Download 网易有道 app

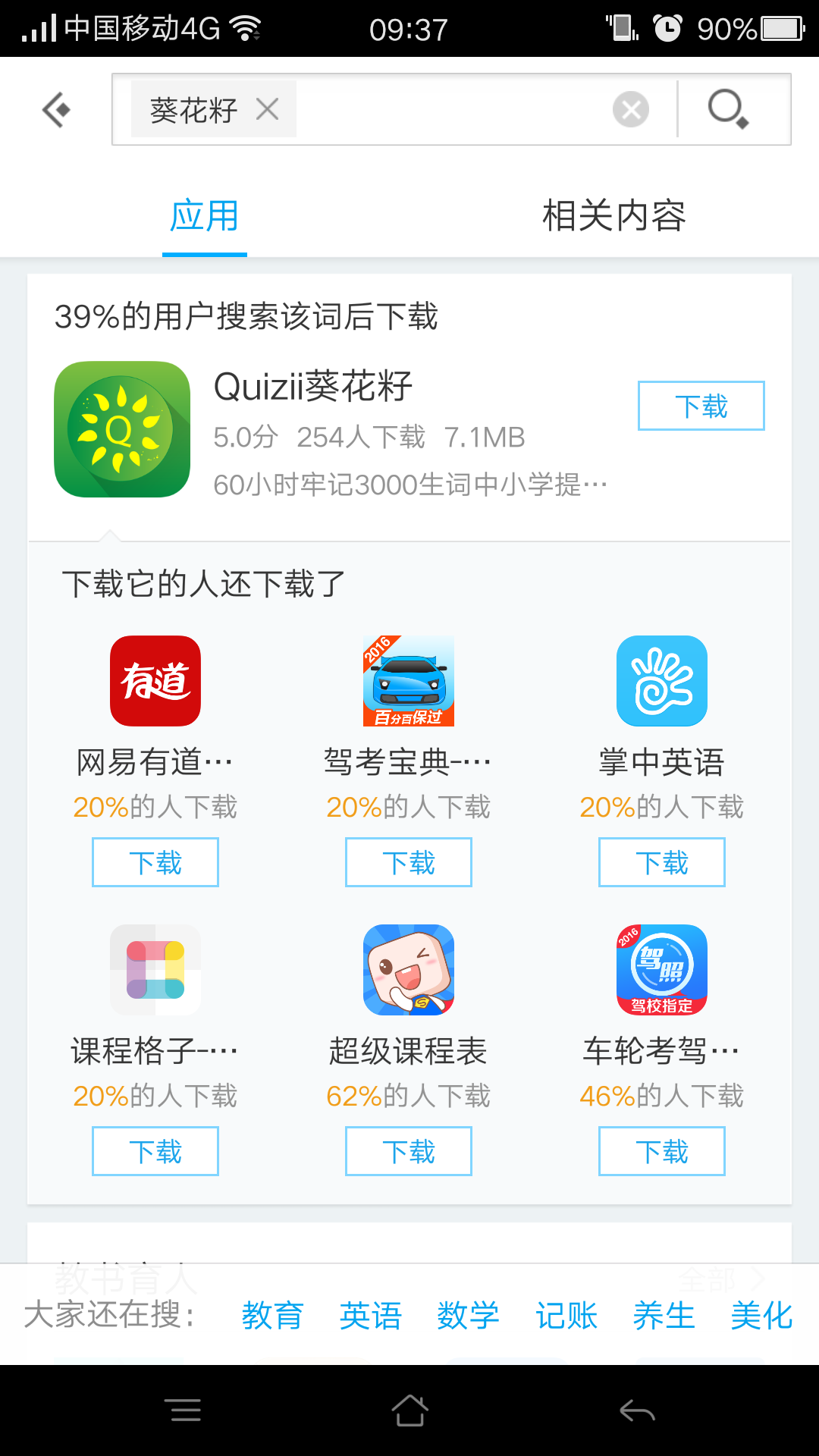click(155, 862)
